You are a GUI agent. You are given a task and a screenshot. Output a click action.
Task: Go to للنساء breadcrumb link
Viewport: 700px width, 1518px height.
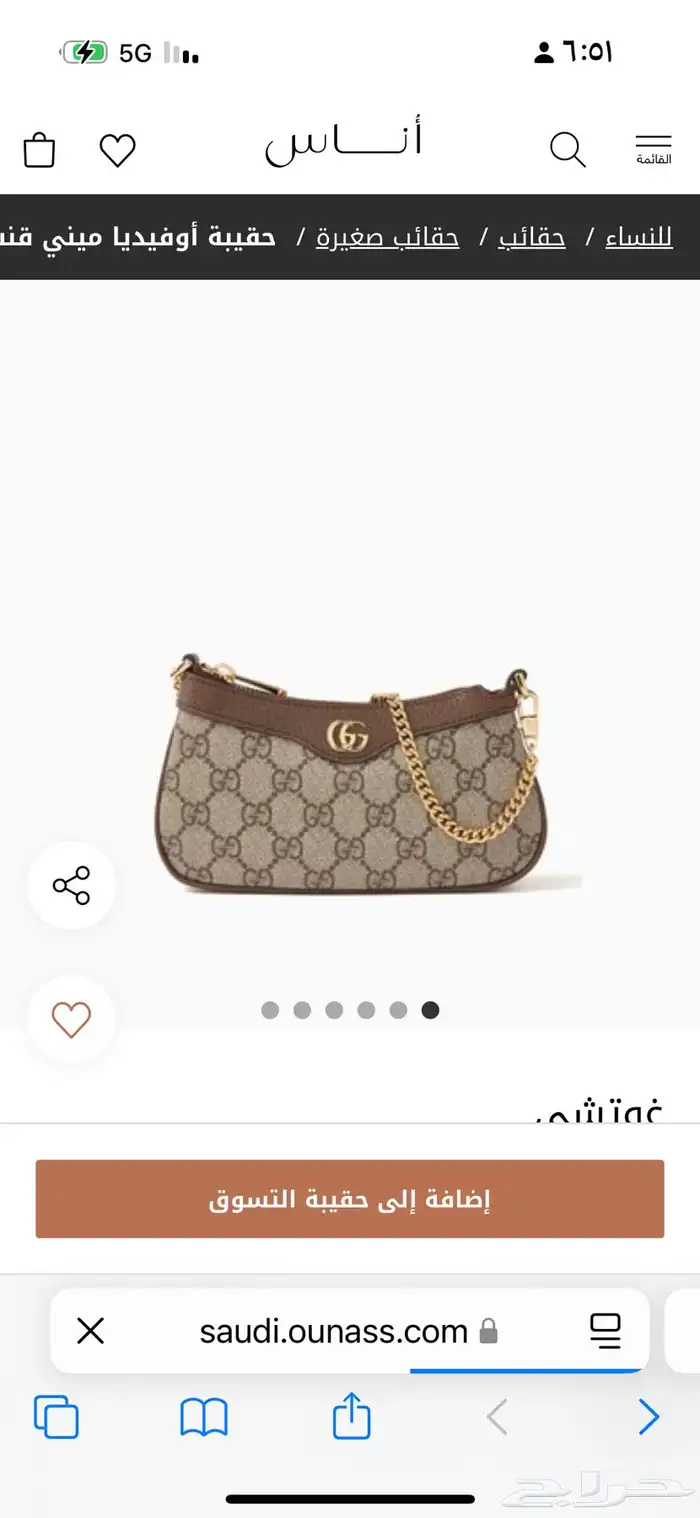coord(638,237)
